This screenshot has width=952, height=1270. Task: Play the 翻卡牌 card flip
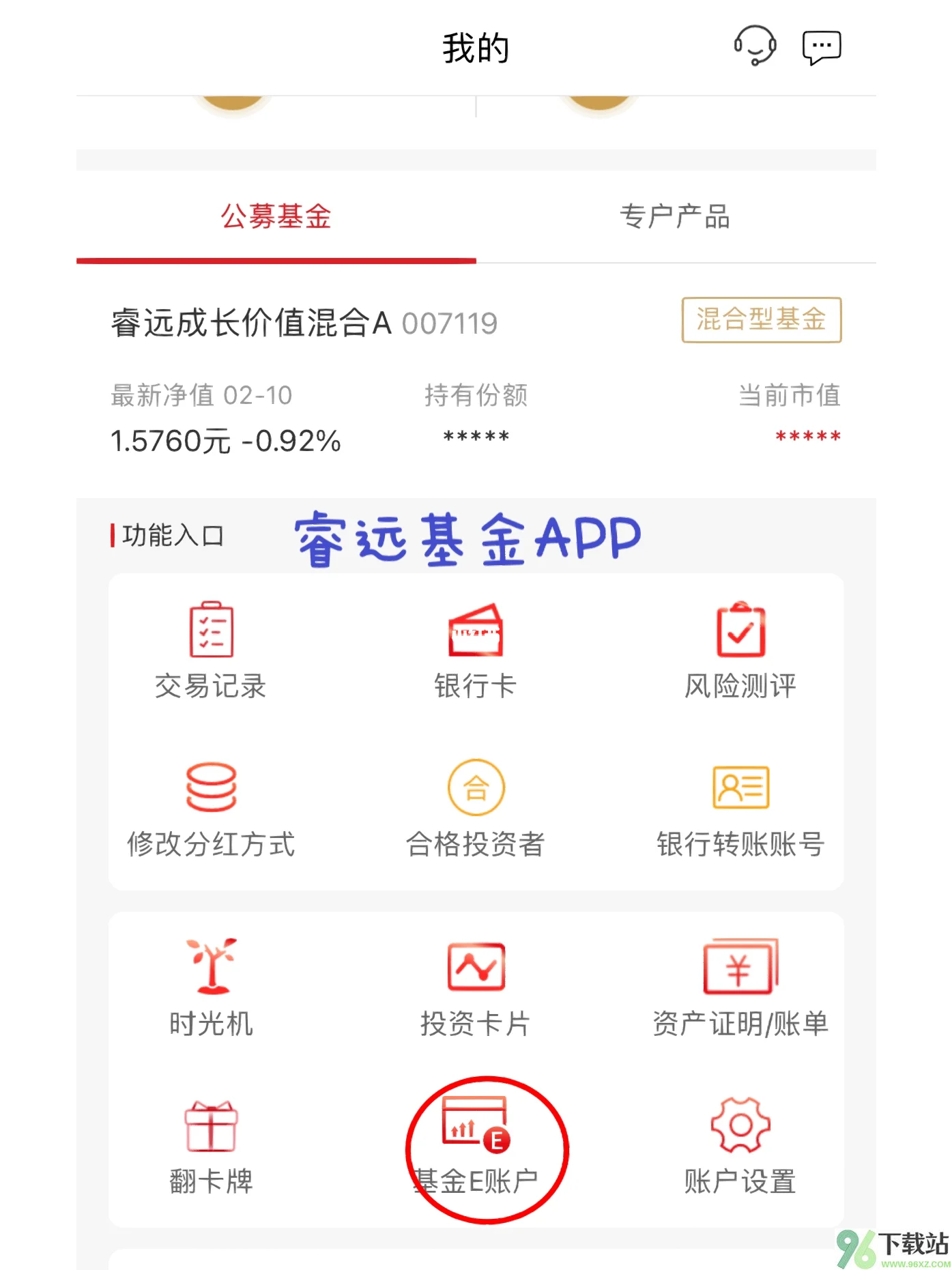[211, 1146]
